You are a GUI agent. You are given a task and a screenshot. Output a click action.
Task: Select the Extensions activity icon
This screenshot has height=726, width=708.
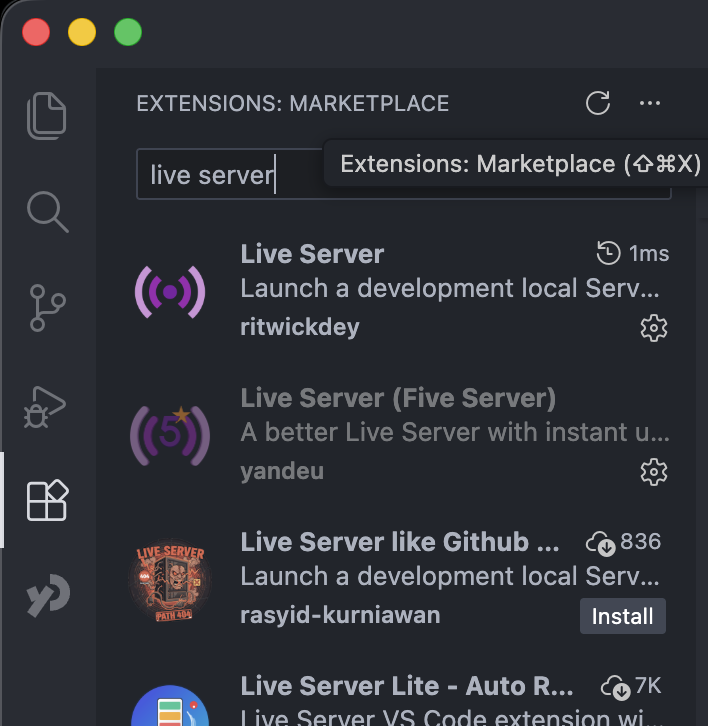47,499
